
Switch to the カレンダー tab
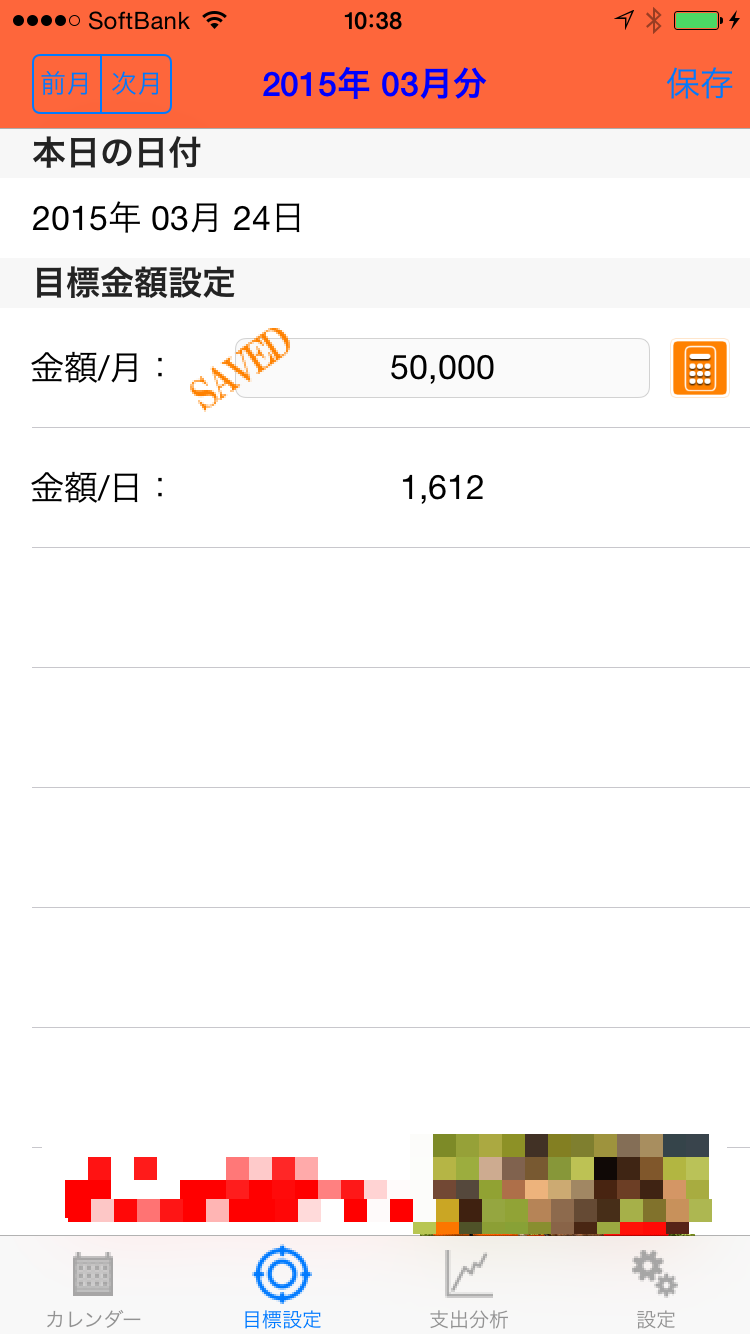coord(93,1288)
